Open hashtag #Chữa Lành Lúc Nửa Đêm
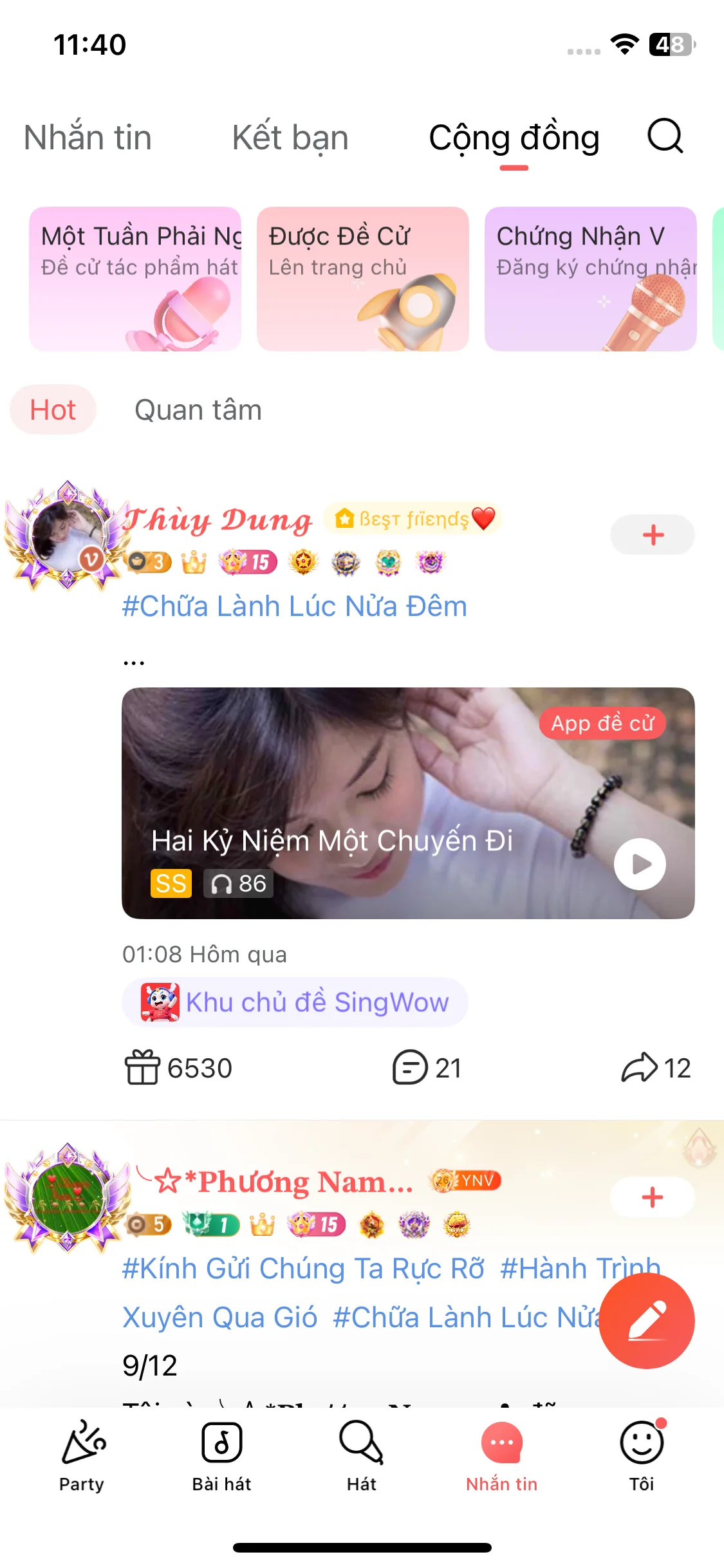The image size is (724, 1568). coord(295,606)
